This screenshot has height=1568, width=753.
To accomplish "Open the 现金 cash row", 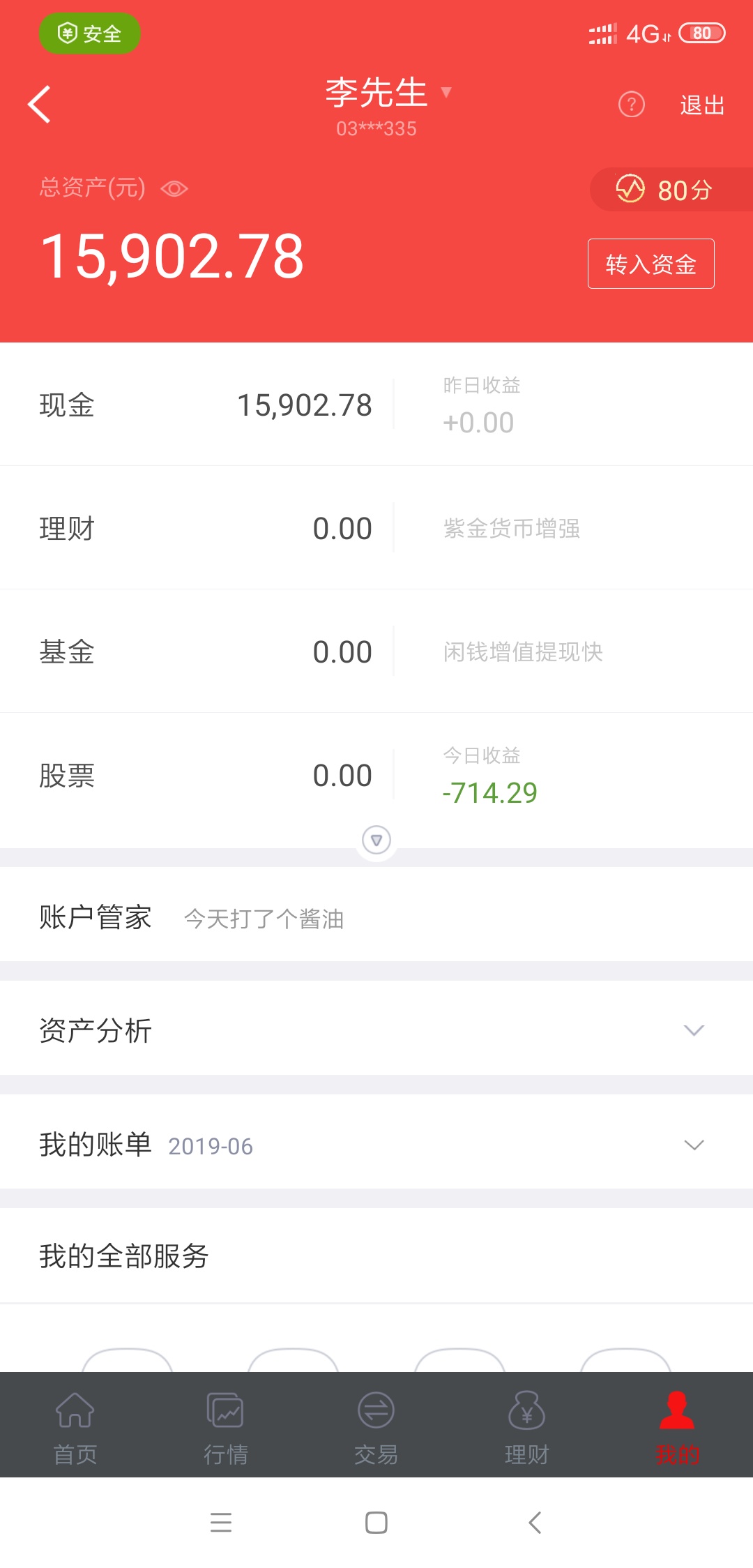I will click(x=376, y=405).
